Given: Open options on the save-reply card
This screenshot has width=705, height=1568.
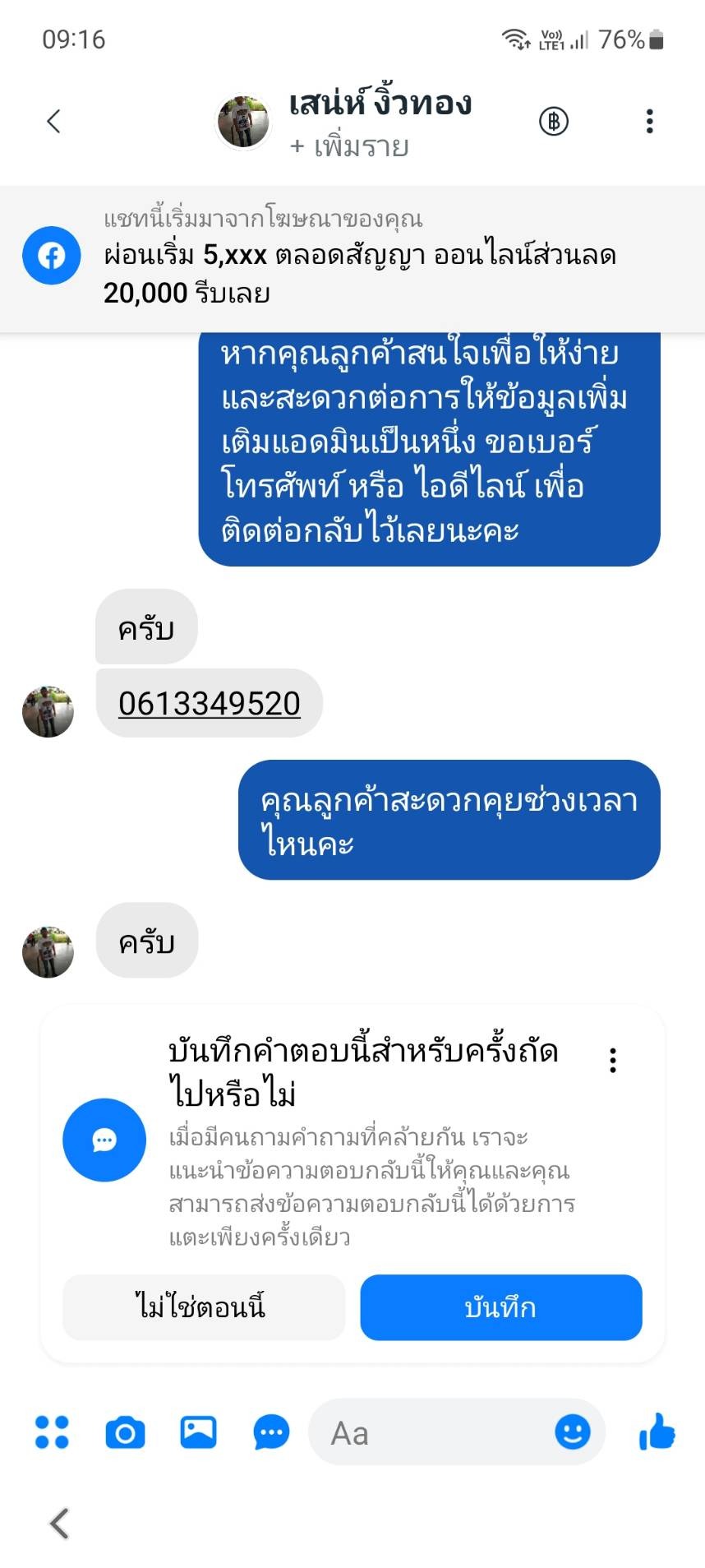Looking at the screenshot, I should [612, 1060].
